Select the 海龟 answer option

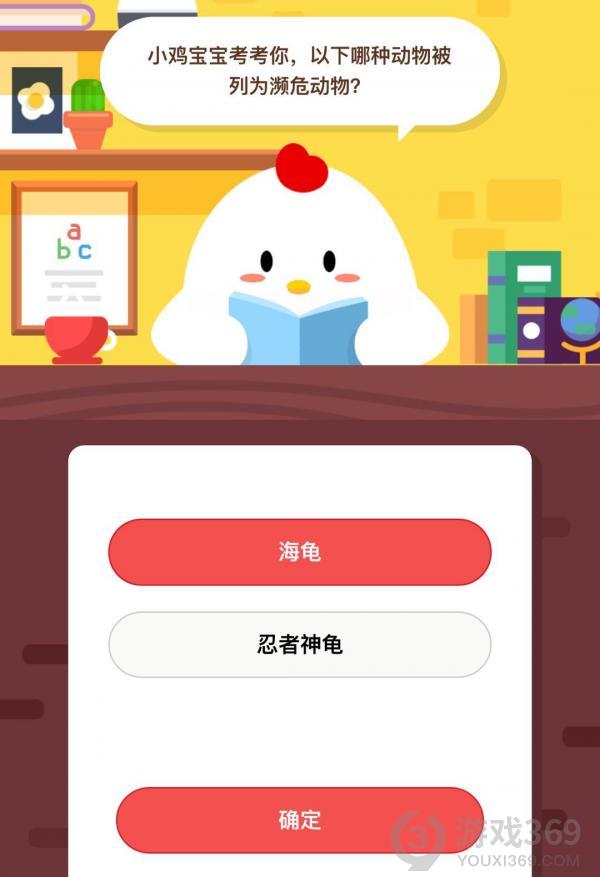(299, 552)
